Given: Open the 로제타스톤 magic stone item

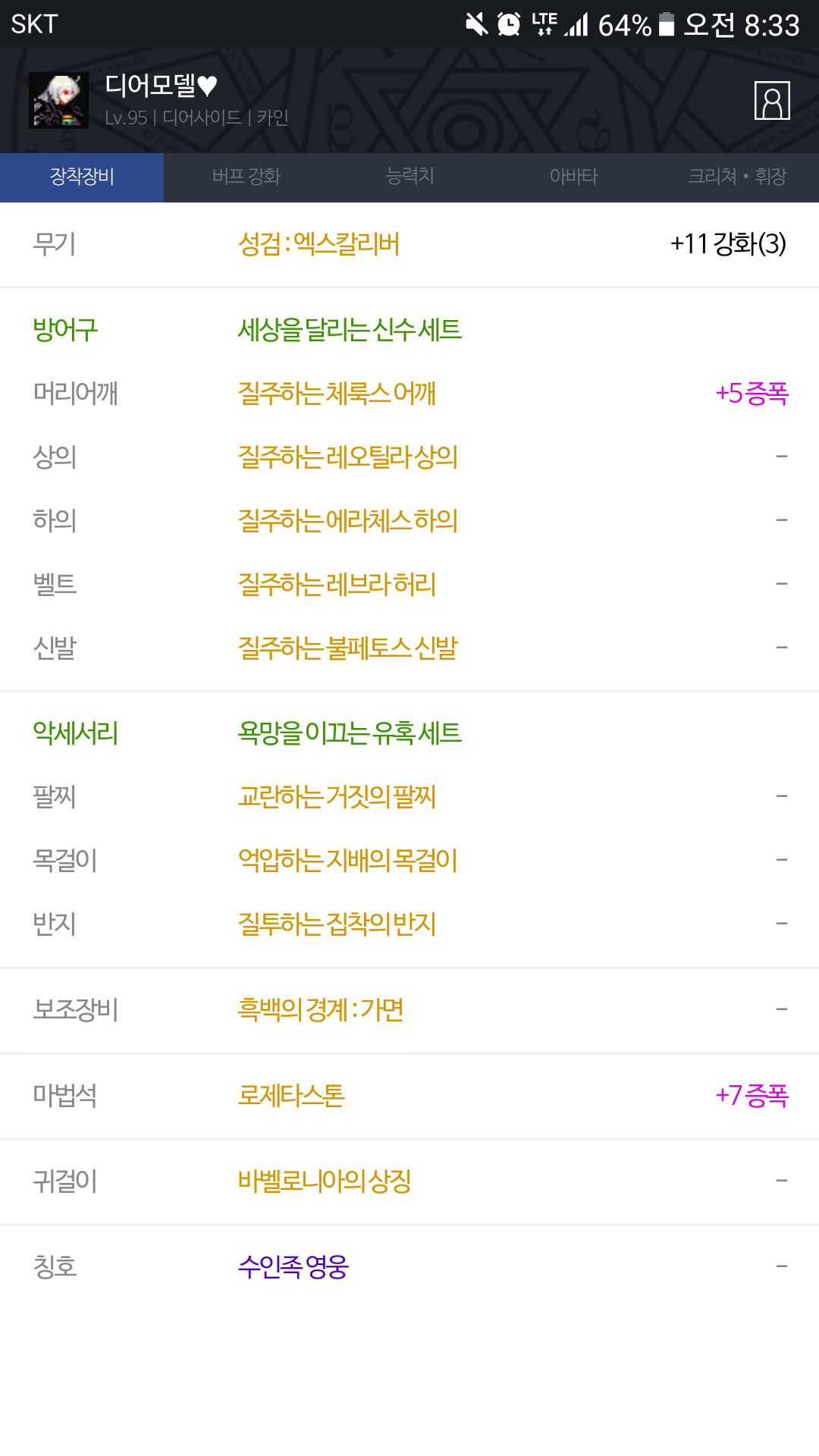Looking at the screenshot, I should pos(291,1096).
